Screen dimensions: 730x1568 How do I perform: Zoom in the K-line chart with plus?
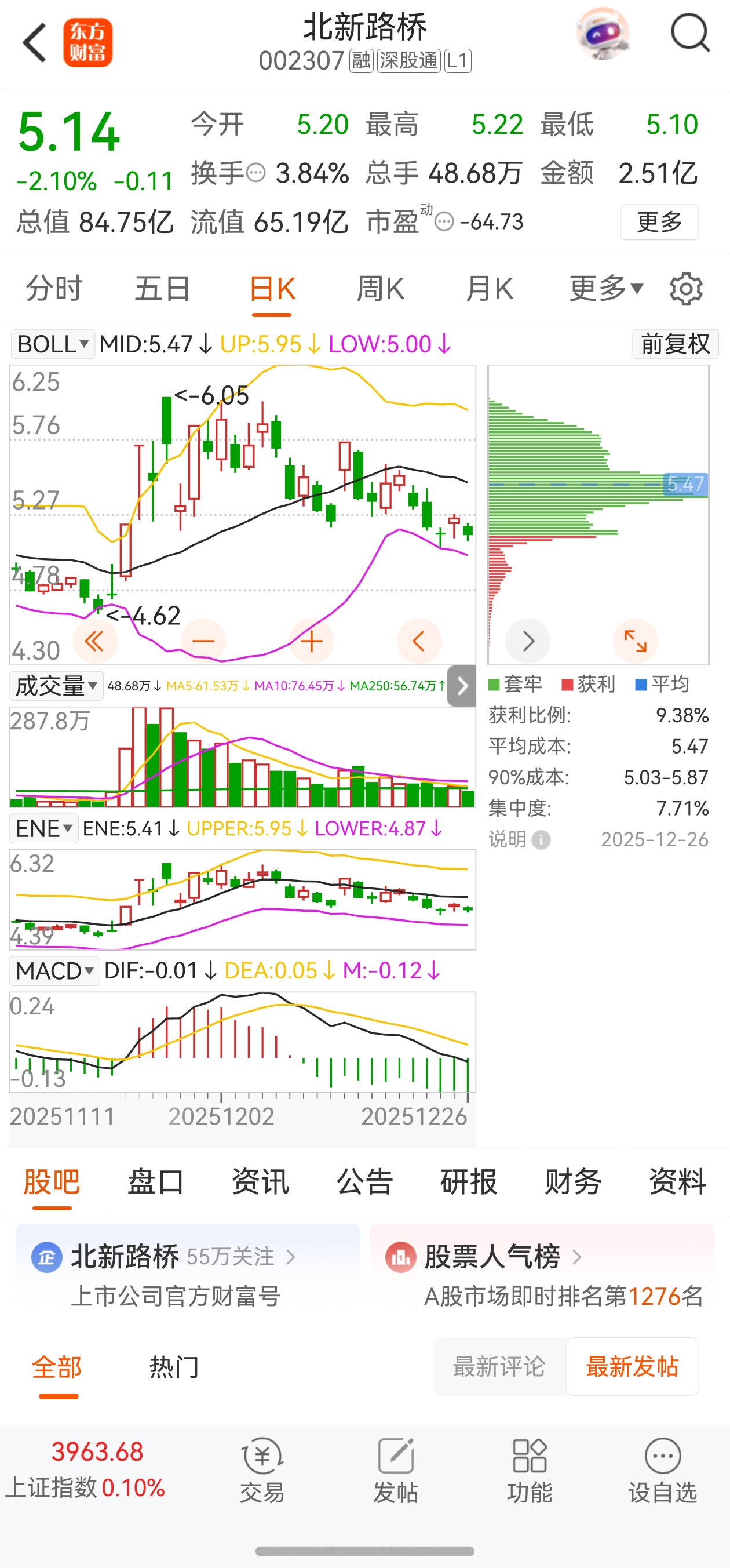pos(312,641)
